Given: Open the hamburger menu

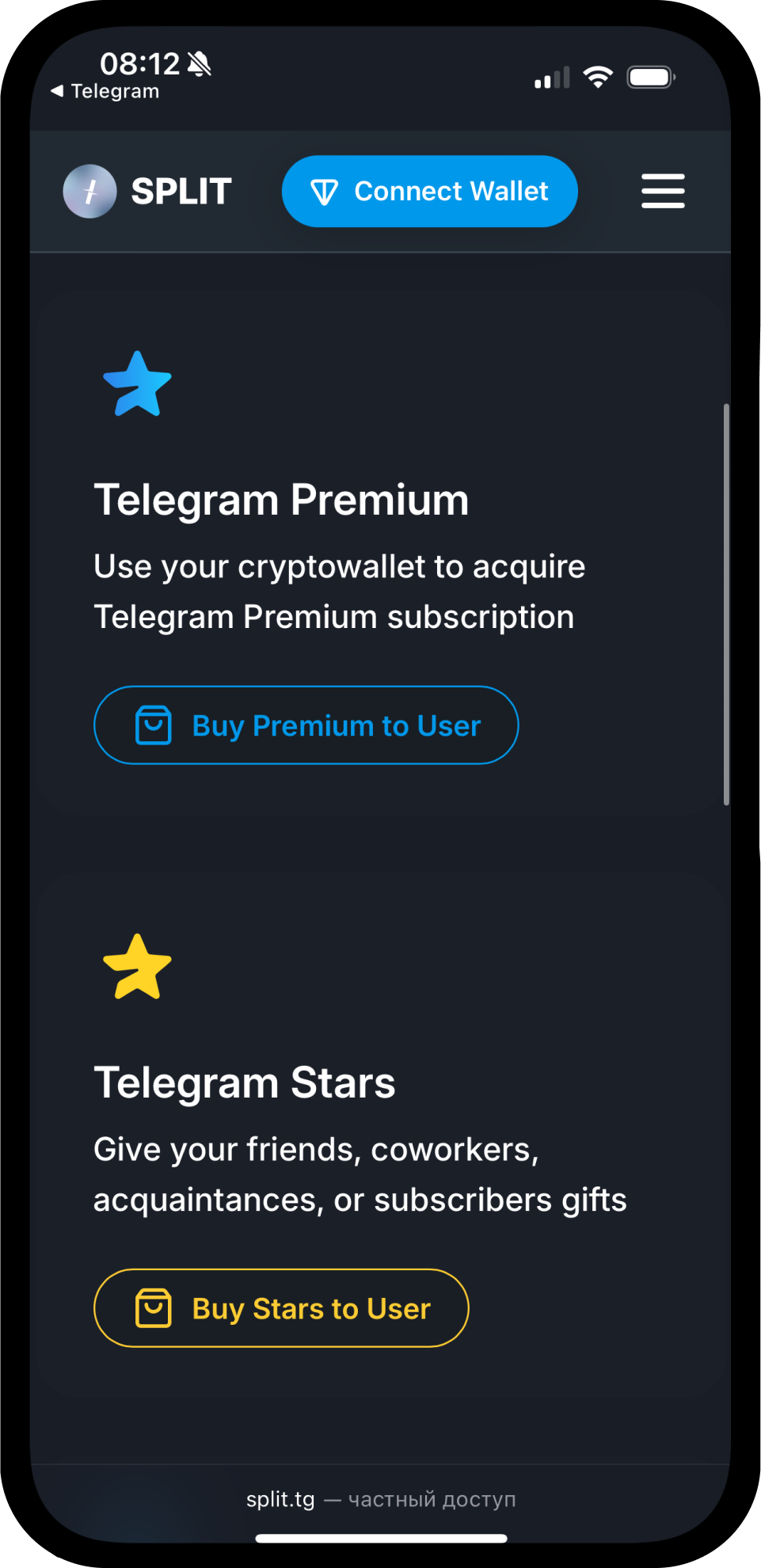Looking at the screenshot, I should coord(663,191).
